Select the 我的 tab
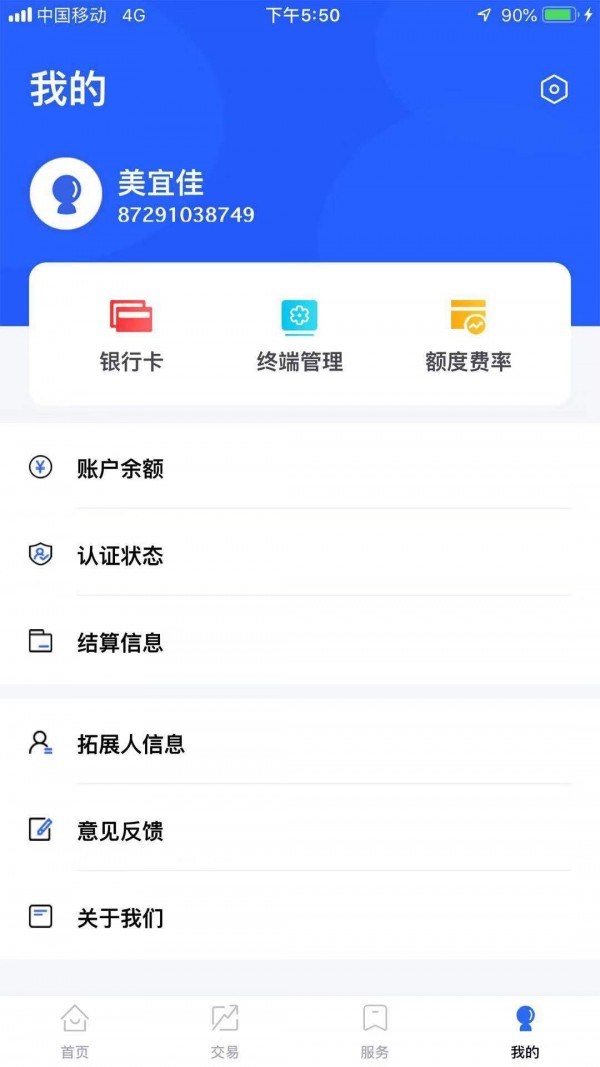Viewport: 600px width, 1067px height. [x=525, y=1031]
